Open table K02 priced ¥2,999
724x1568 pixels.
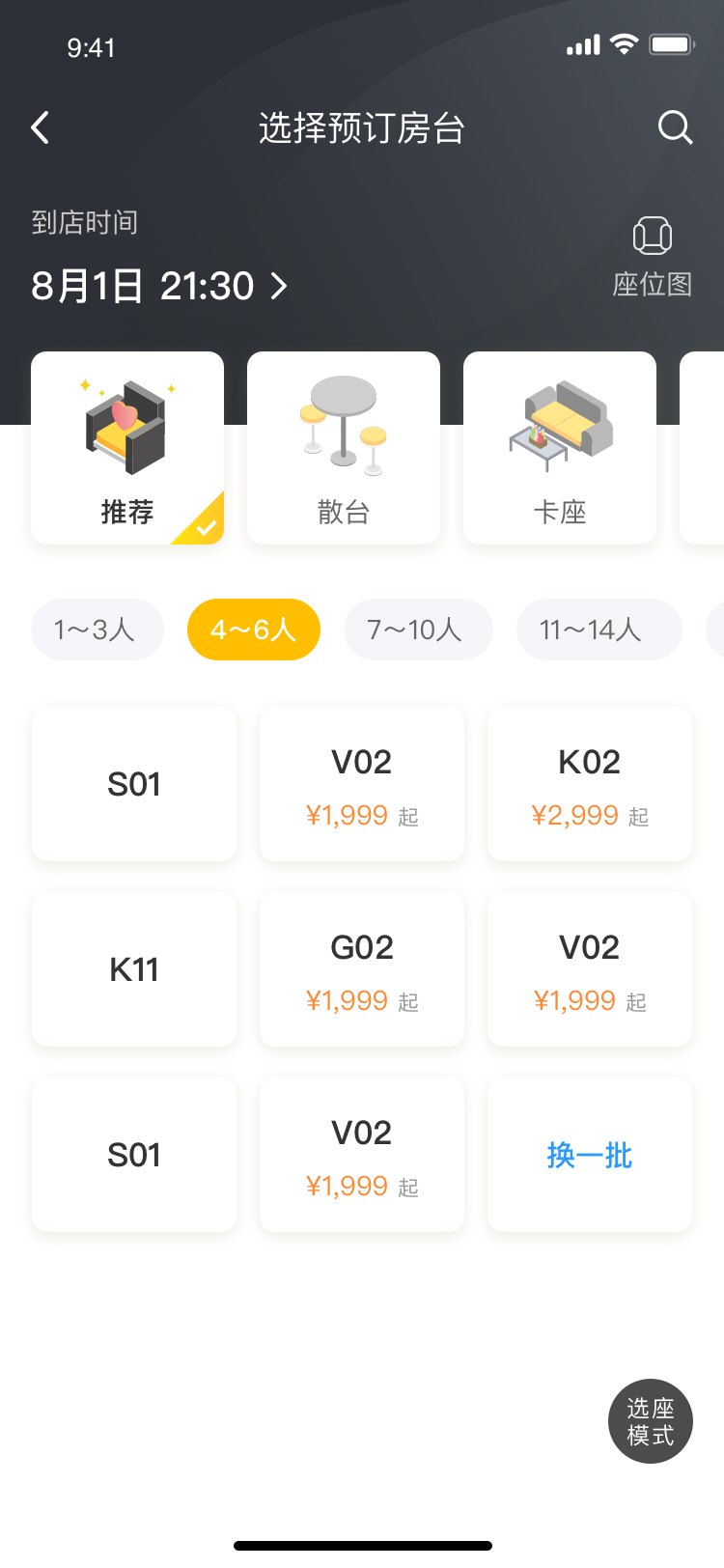pyautogui.click(x=590, y=784)
